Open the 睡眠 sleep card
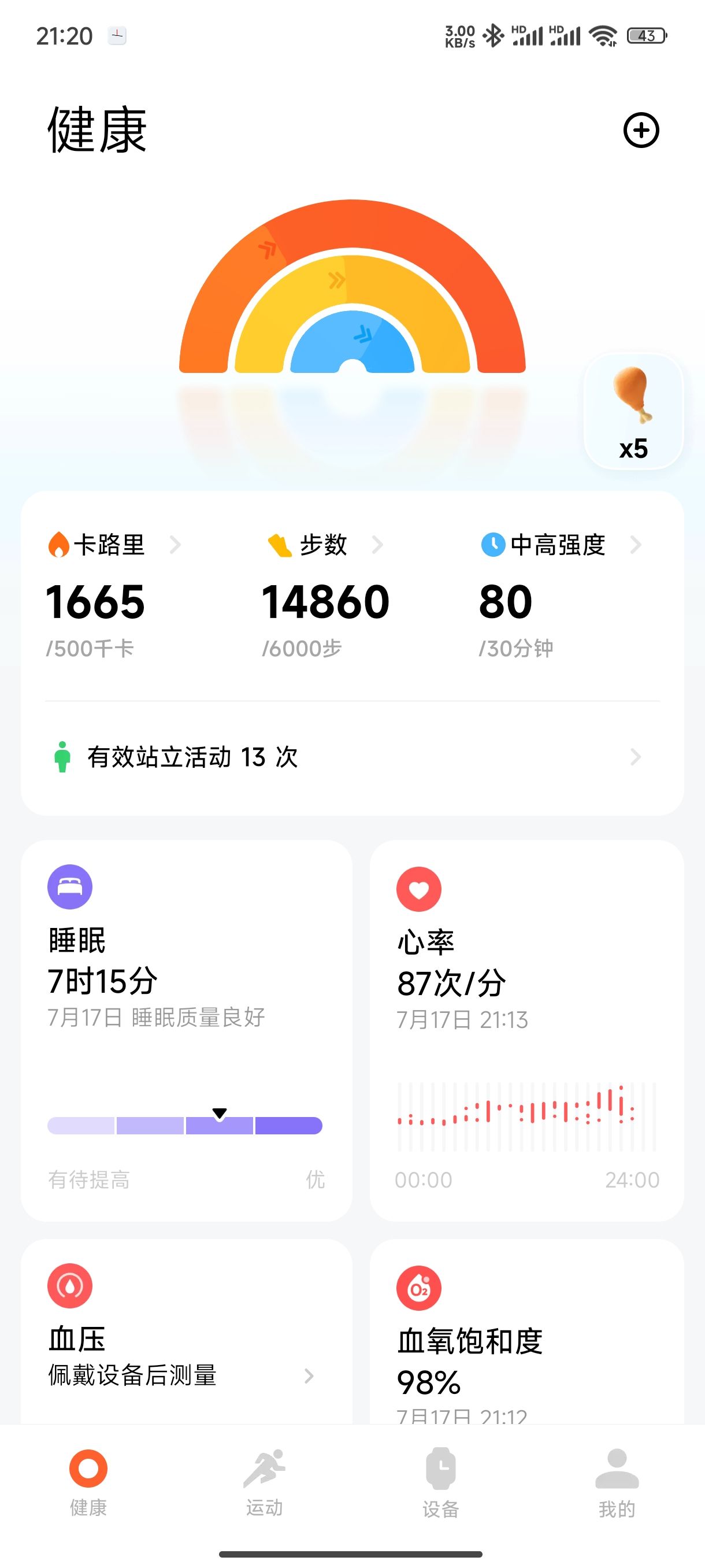This screenshot has width=705, height=1568. (x=187, y=1030)
